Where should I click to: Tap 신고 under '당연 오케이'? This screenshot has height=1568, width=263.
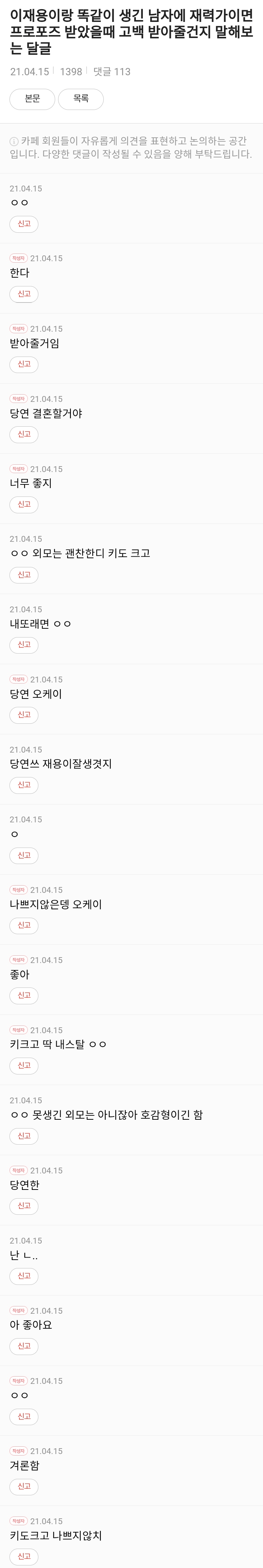pos(24,715)
